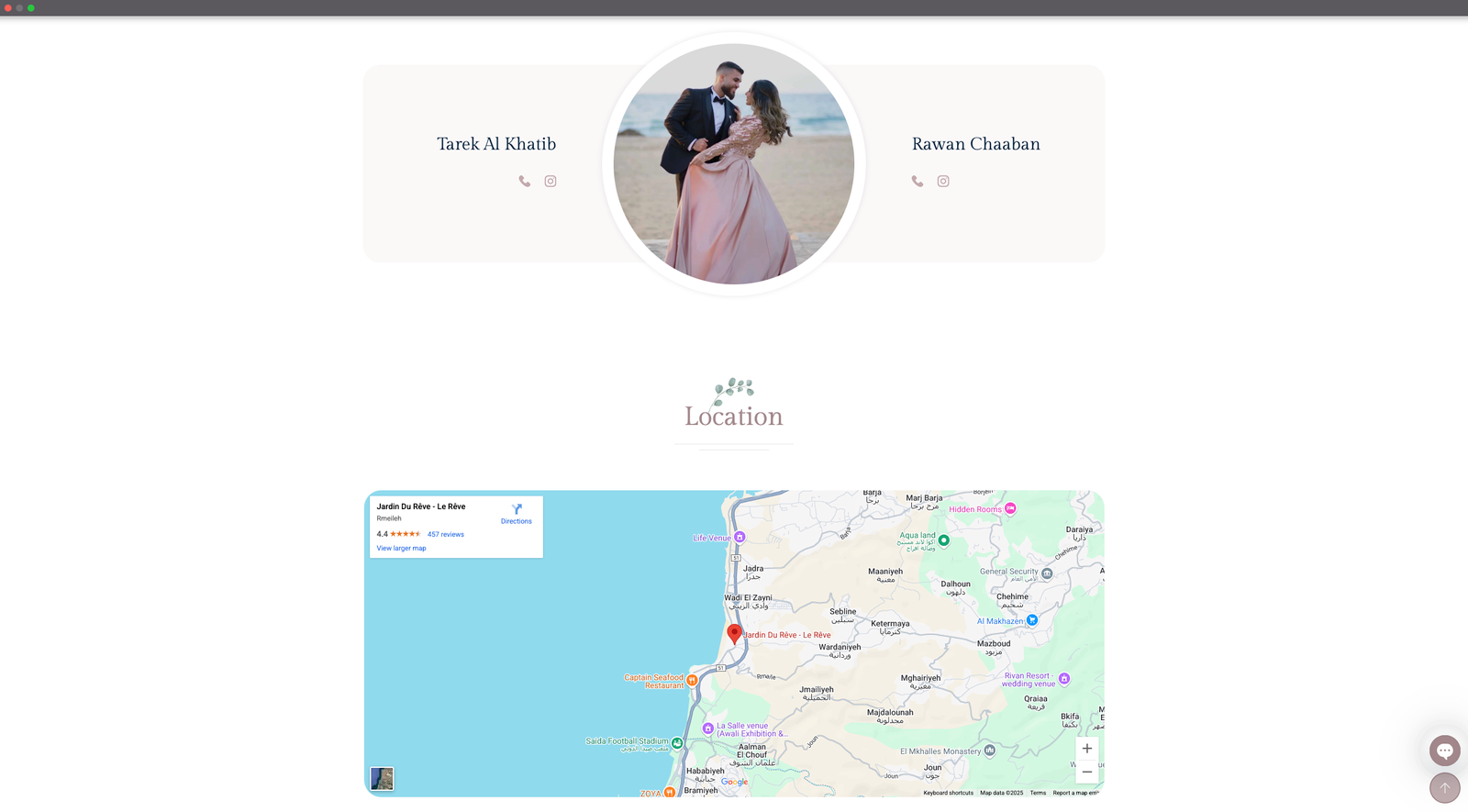Get directions to Jardin Du Rêve

click(x=517, y=514)
